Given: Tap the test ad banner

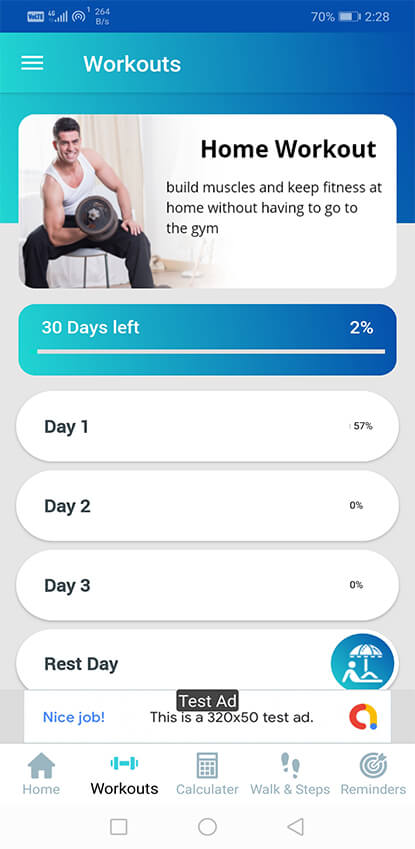Looking at the screenshot, I should click(208, 717).
